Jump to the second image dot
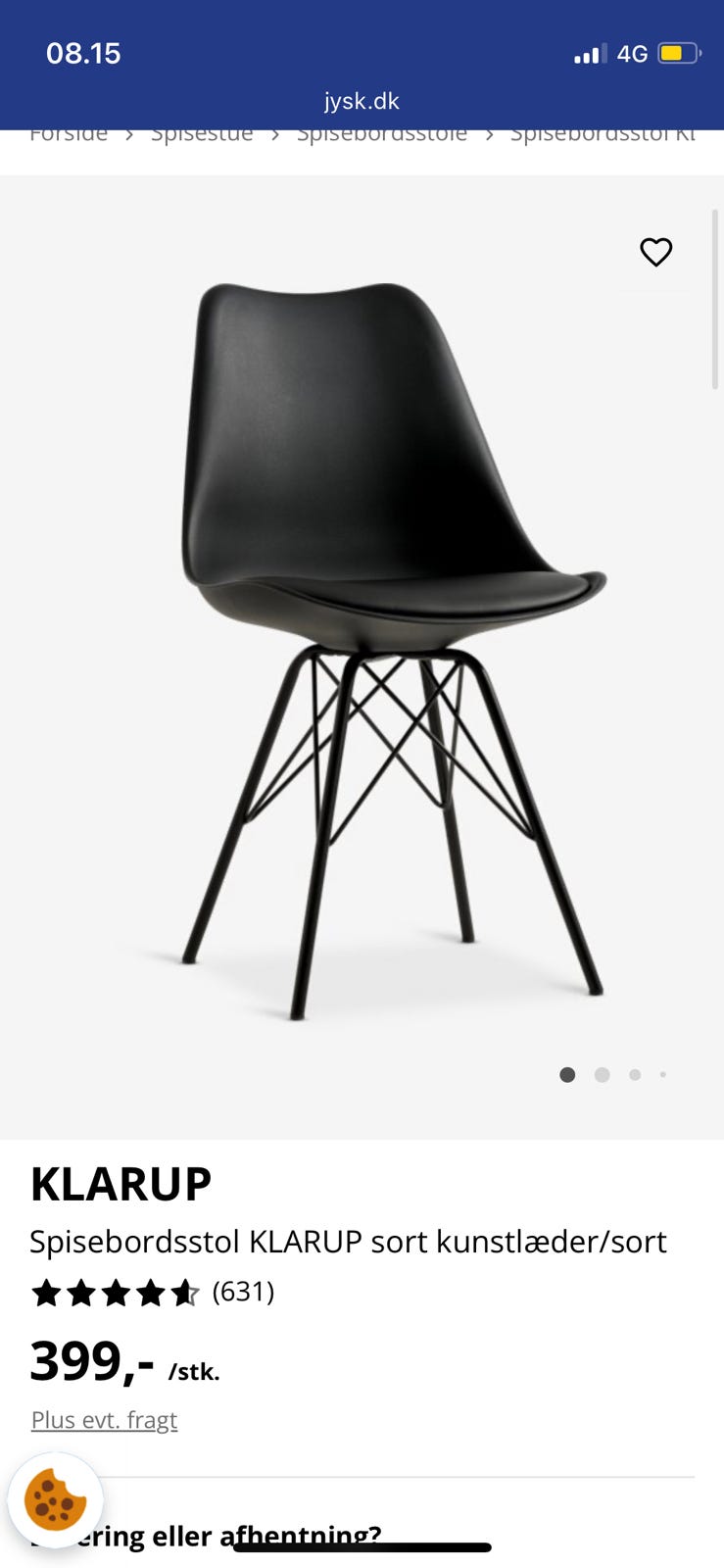 [x=602, y=1075]
